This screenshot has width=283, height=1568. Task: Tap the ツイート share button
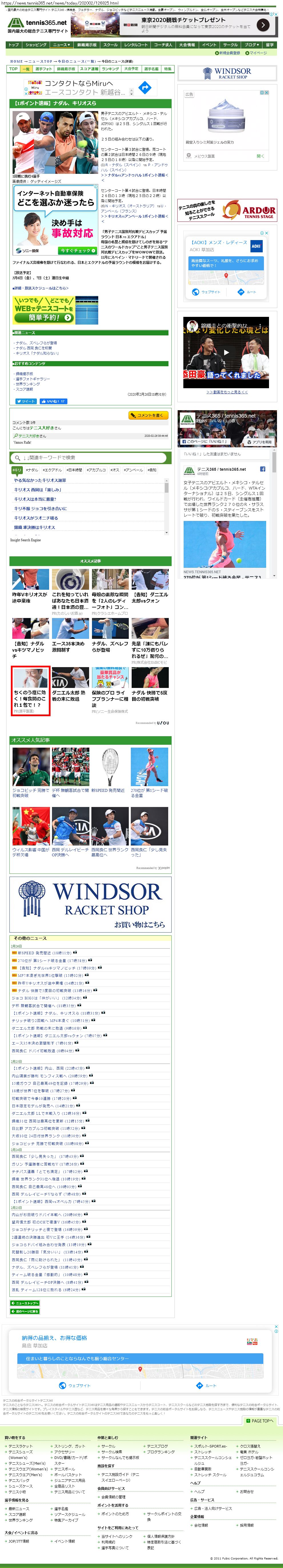tap(26, 401)
